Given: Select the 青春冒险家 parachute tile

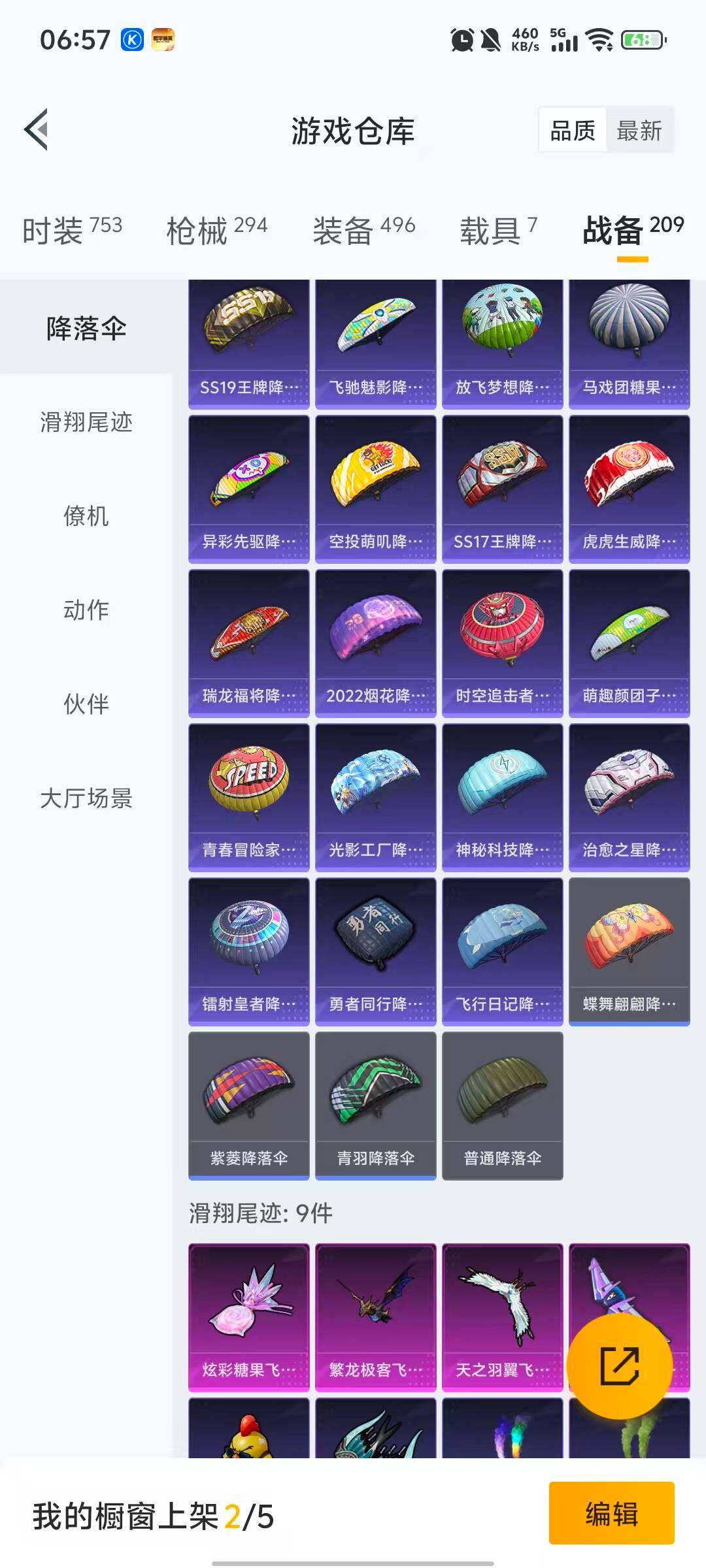Looking at the screenshot, I should [x=249, y=798].
